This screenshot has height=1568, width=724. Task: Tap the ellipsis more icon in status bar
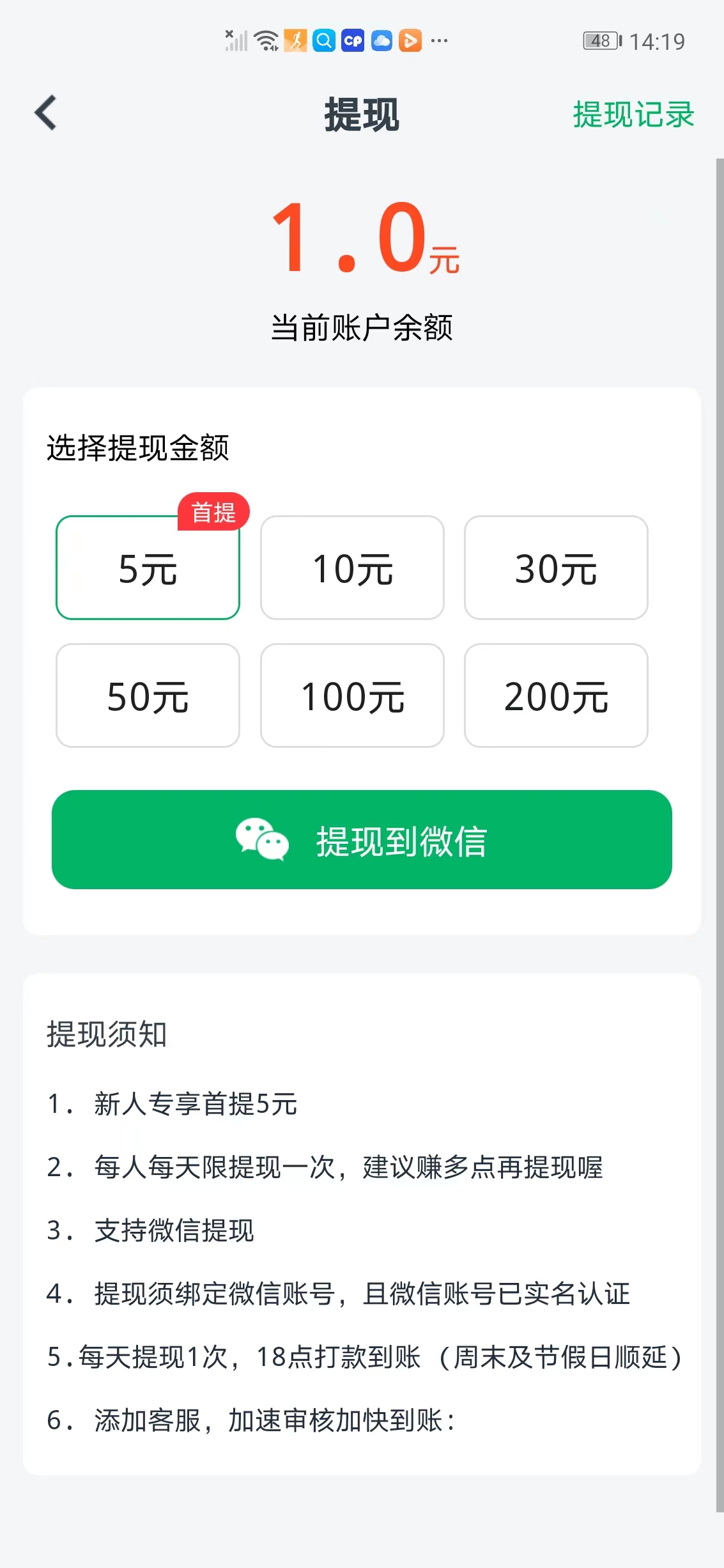[438, 40]
